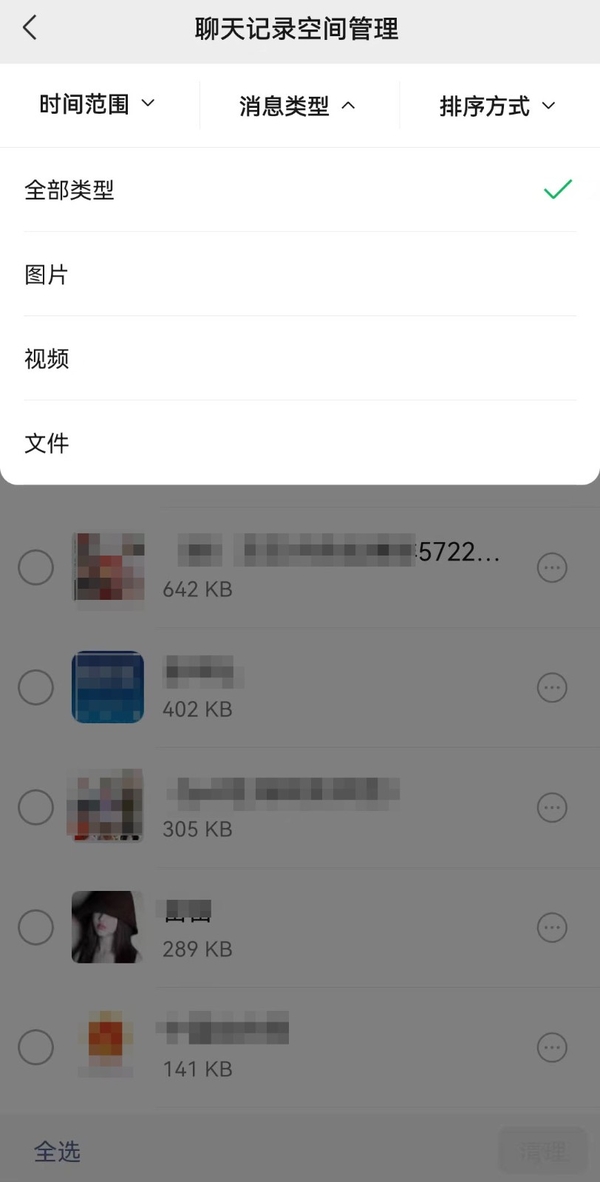Go back using the top-left arrow
600x1182 pixels.
[30, 28]
